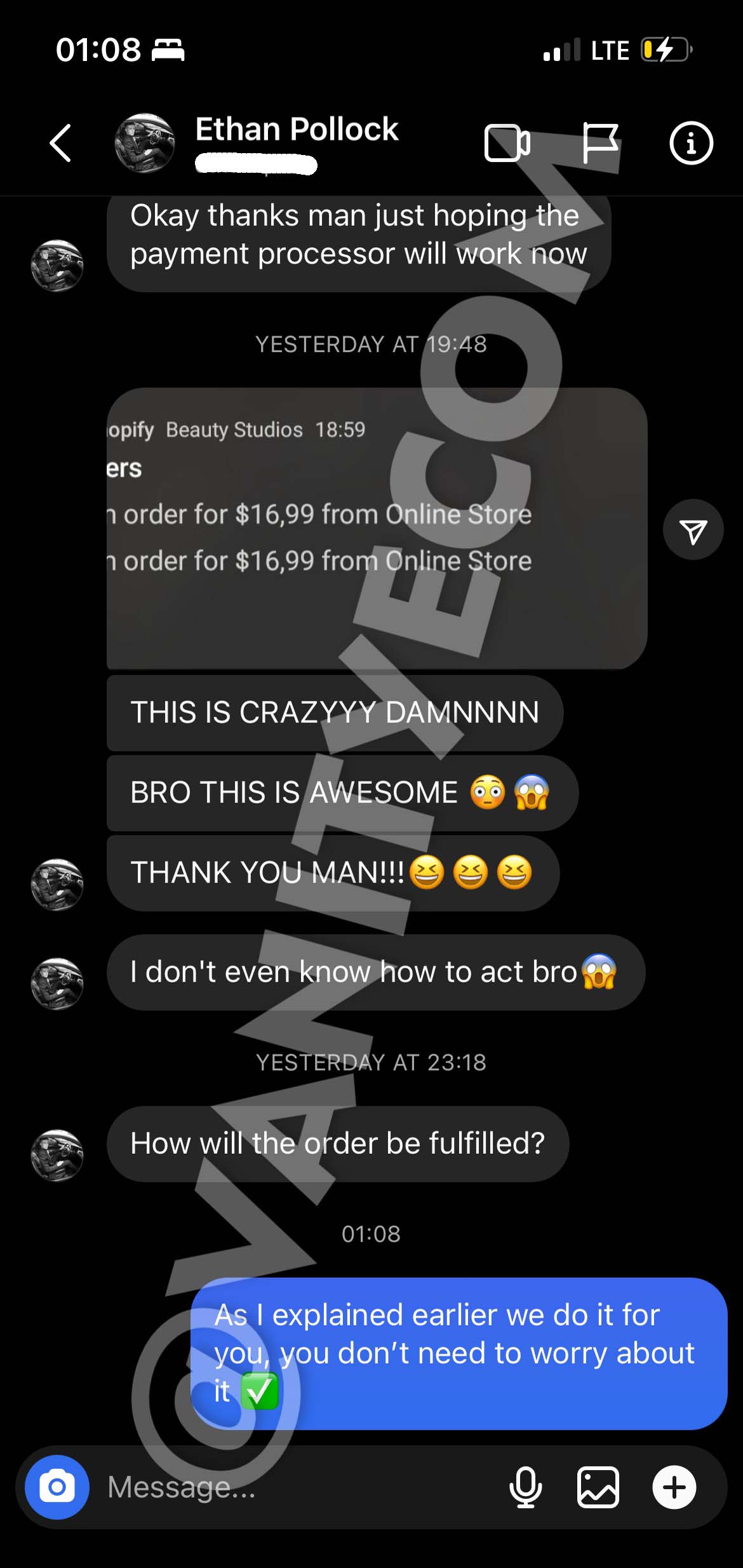Choose a photo from the gallery

pos(598,1487)
